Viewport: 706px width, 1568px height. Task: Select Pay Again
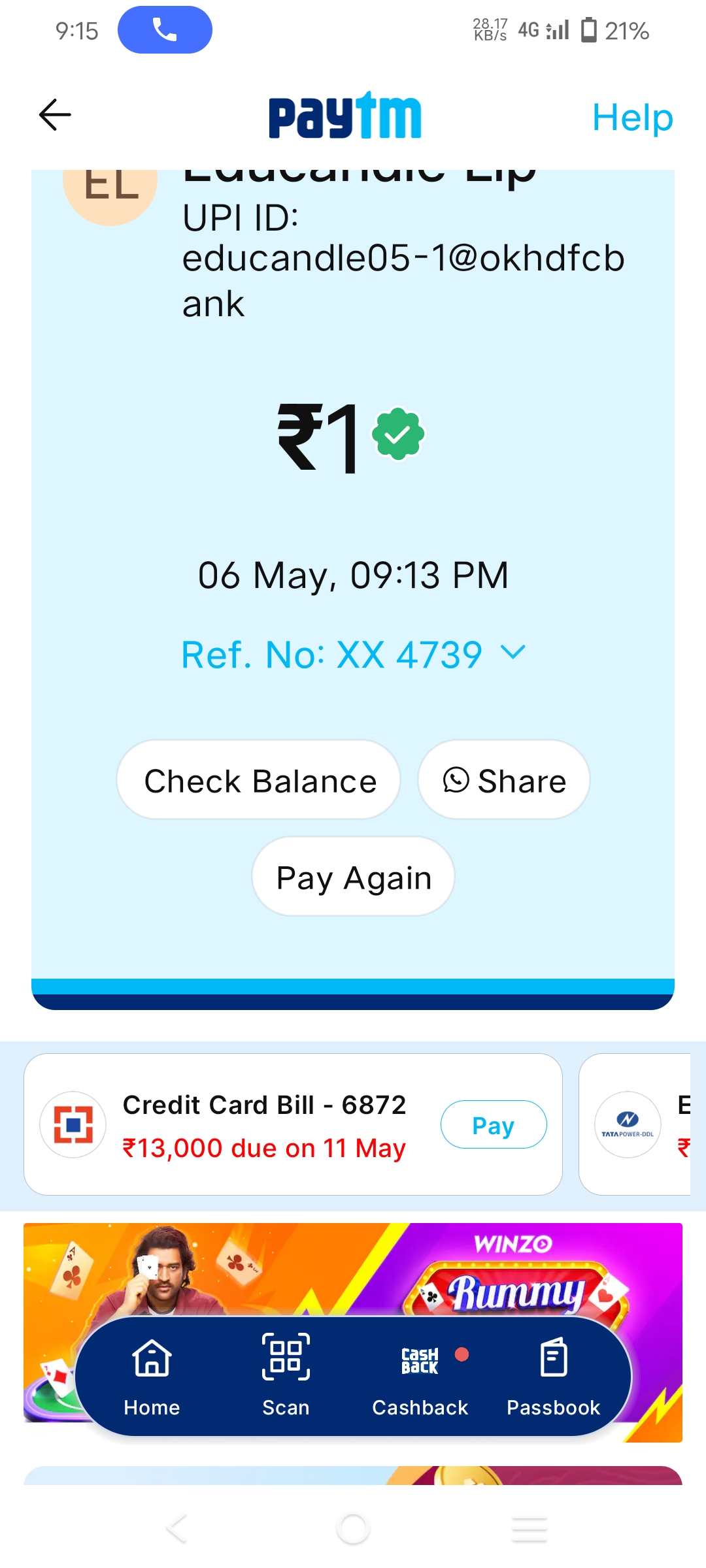[353, 877]
